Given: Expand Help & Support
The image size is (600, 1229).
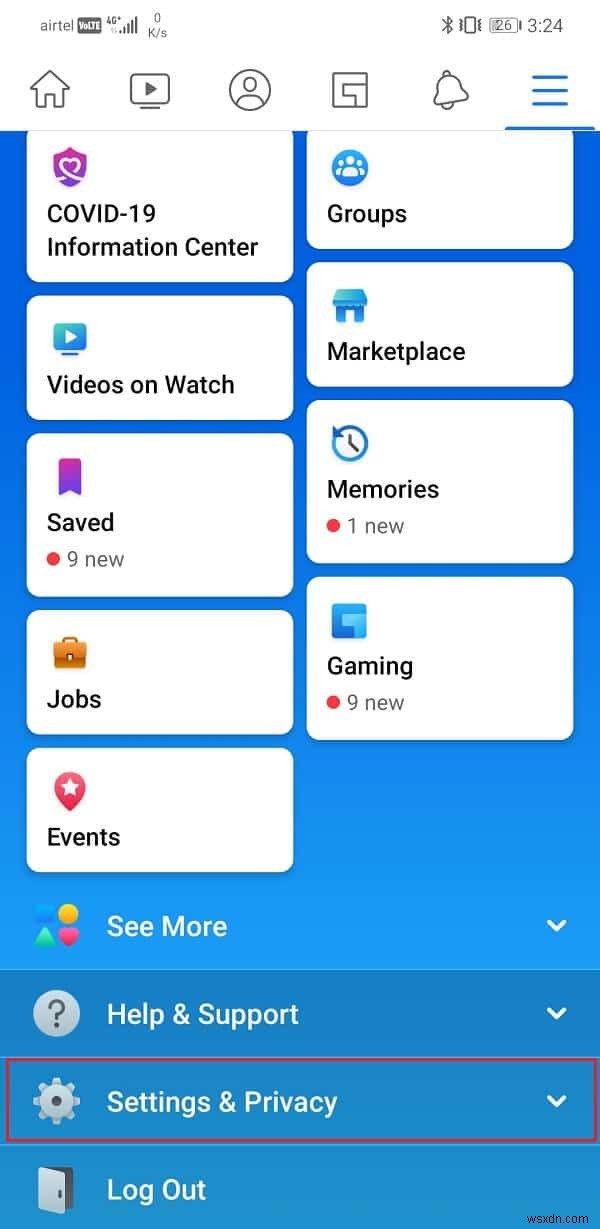Looking at the screenshot, I should (x=300, y=1014).
